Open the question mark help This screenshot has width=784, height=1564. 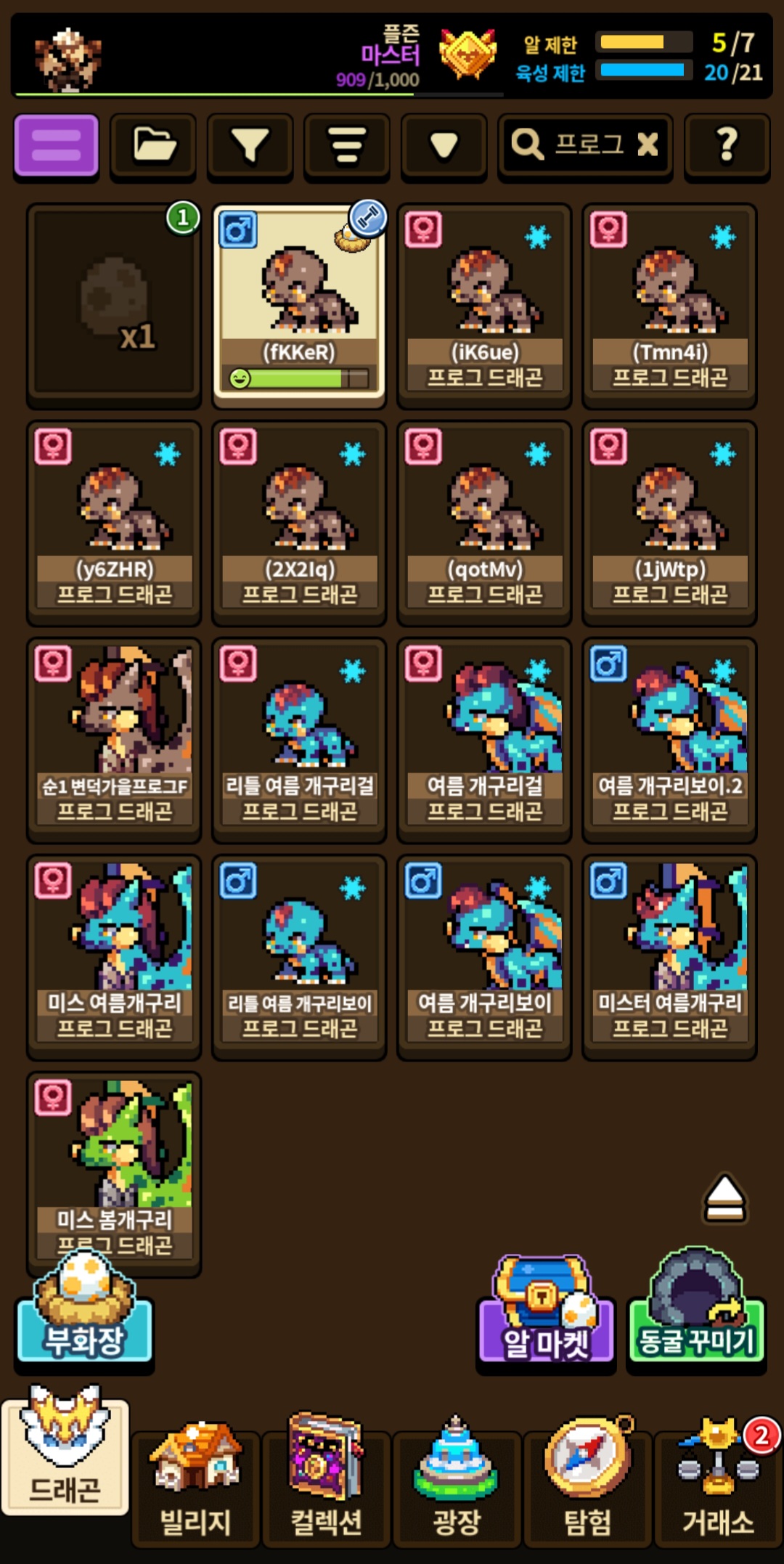click(x=727, y=144)
